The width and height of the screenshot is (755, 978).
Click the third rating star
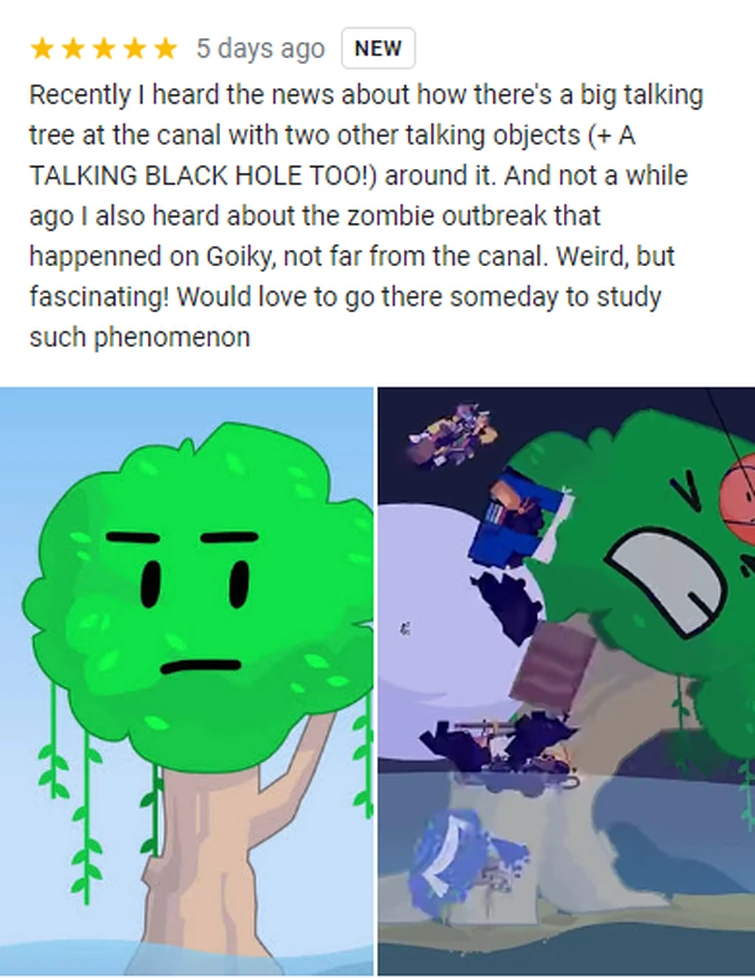[101, 47]
